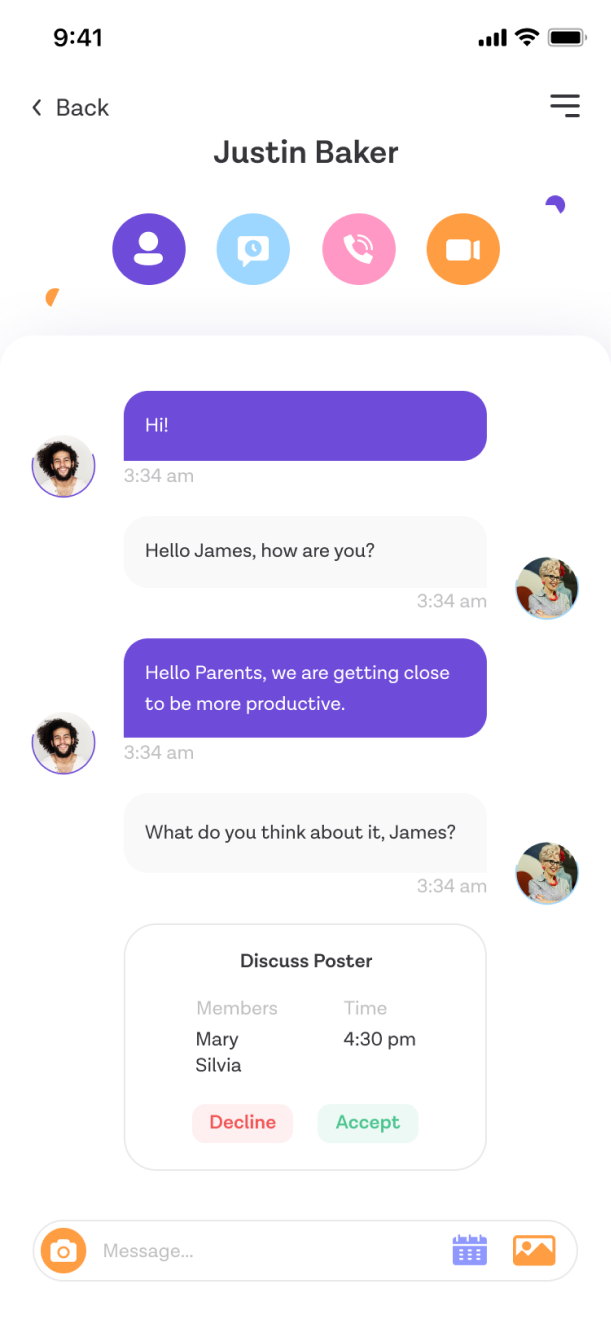Attach a picture from gallery
This screenshot has width=611, height=1323.
click(534, 1250)
